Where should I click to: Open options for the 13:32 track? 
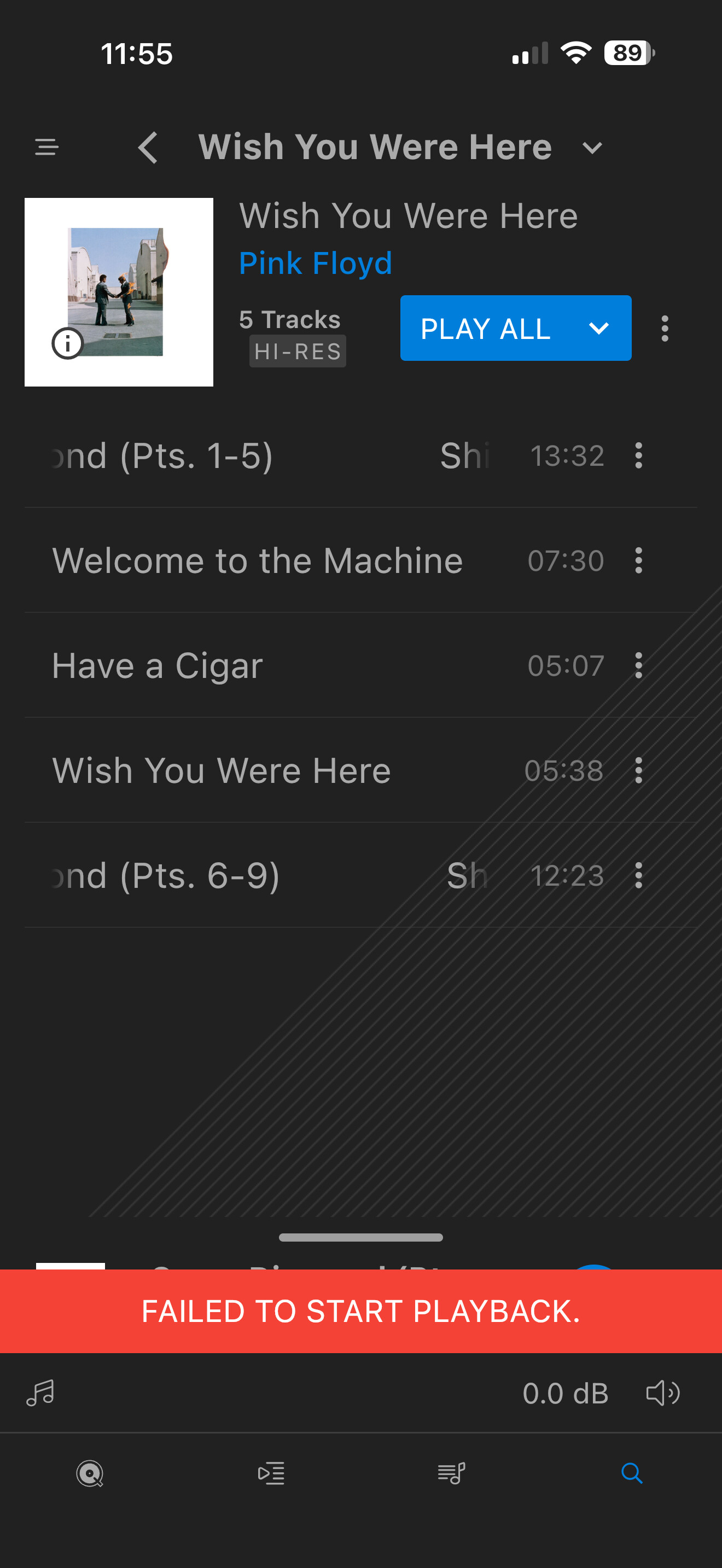click(x=638, y=456)
